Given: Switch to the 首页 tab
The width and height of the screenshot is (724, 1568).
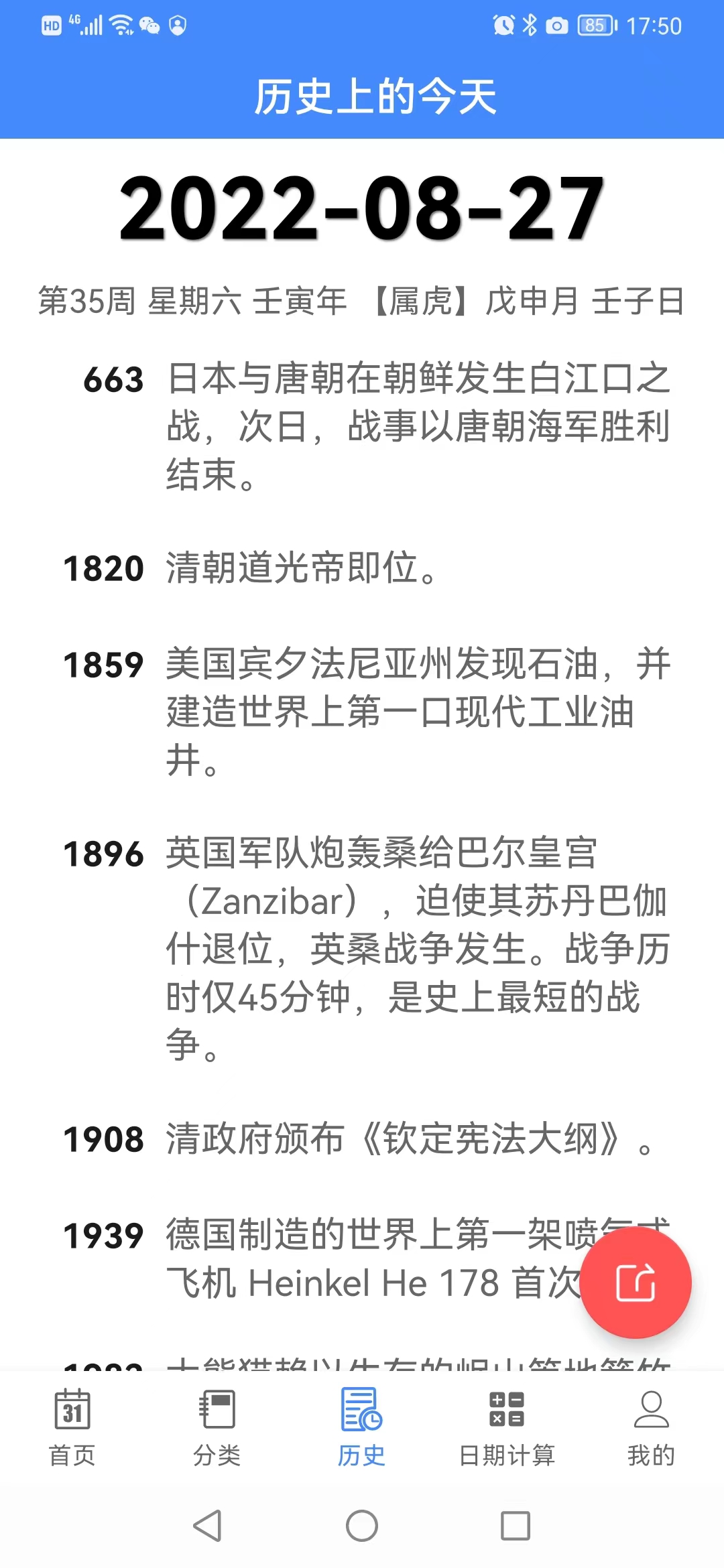Looking at the screenshot, I should [72, 1426].
